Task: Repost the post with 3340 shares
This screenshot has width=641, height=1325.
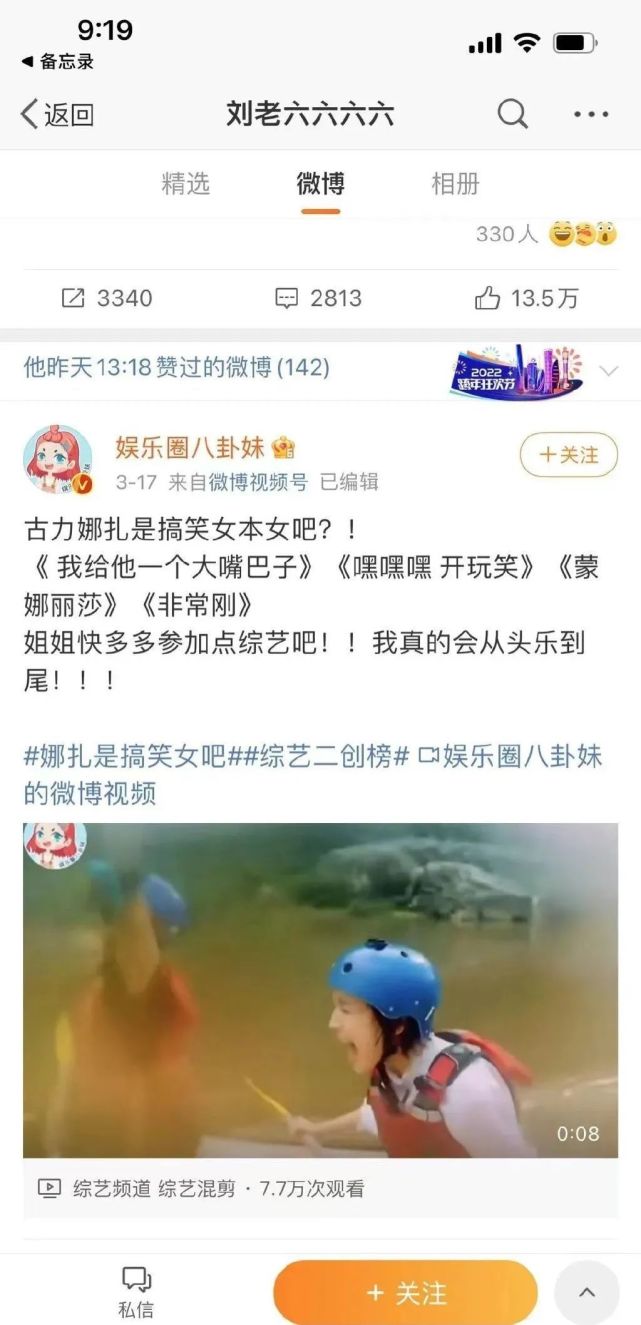Action: coord(107,298)
